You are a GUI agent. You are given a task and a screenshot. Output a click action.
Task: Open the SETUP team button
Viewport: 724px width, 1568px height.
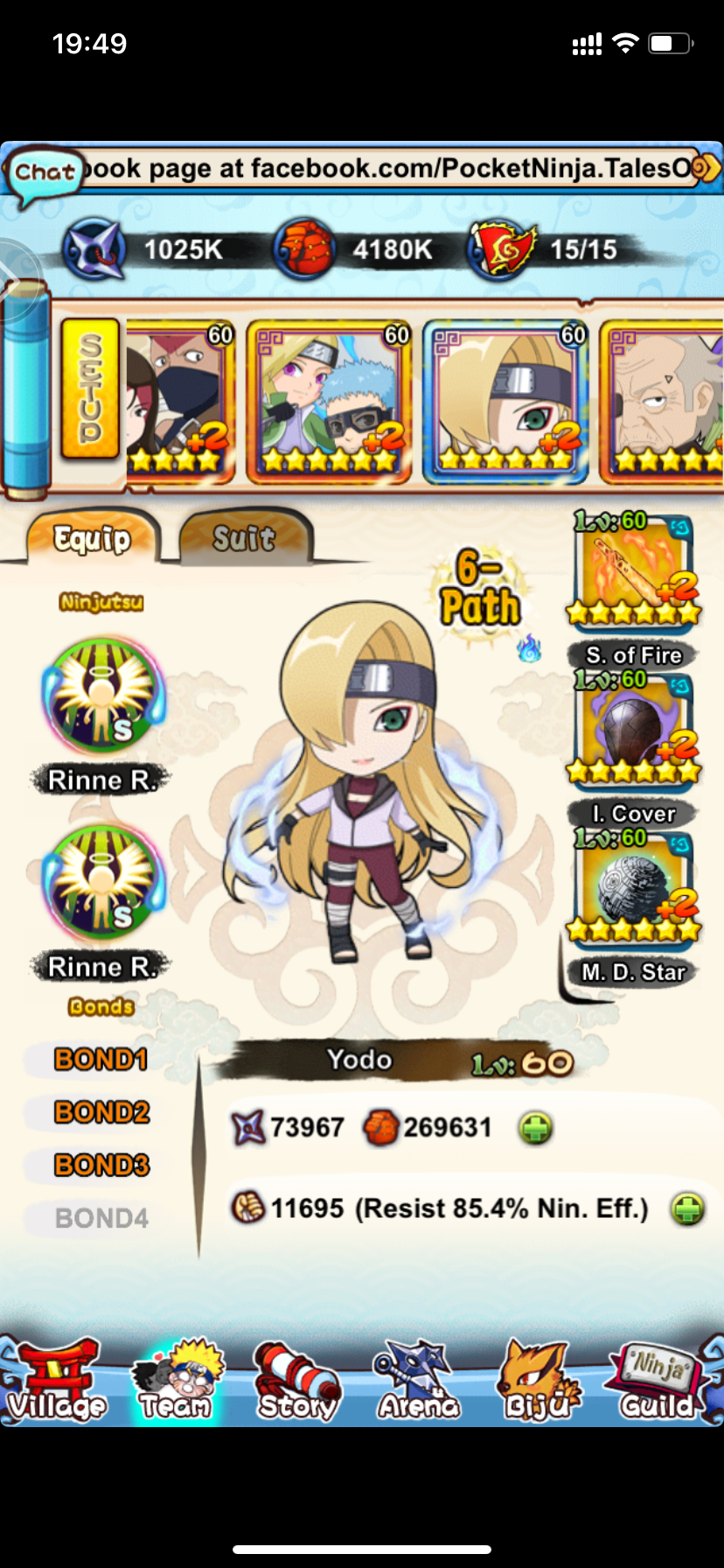(x=90, y=388)
